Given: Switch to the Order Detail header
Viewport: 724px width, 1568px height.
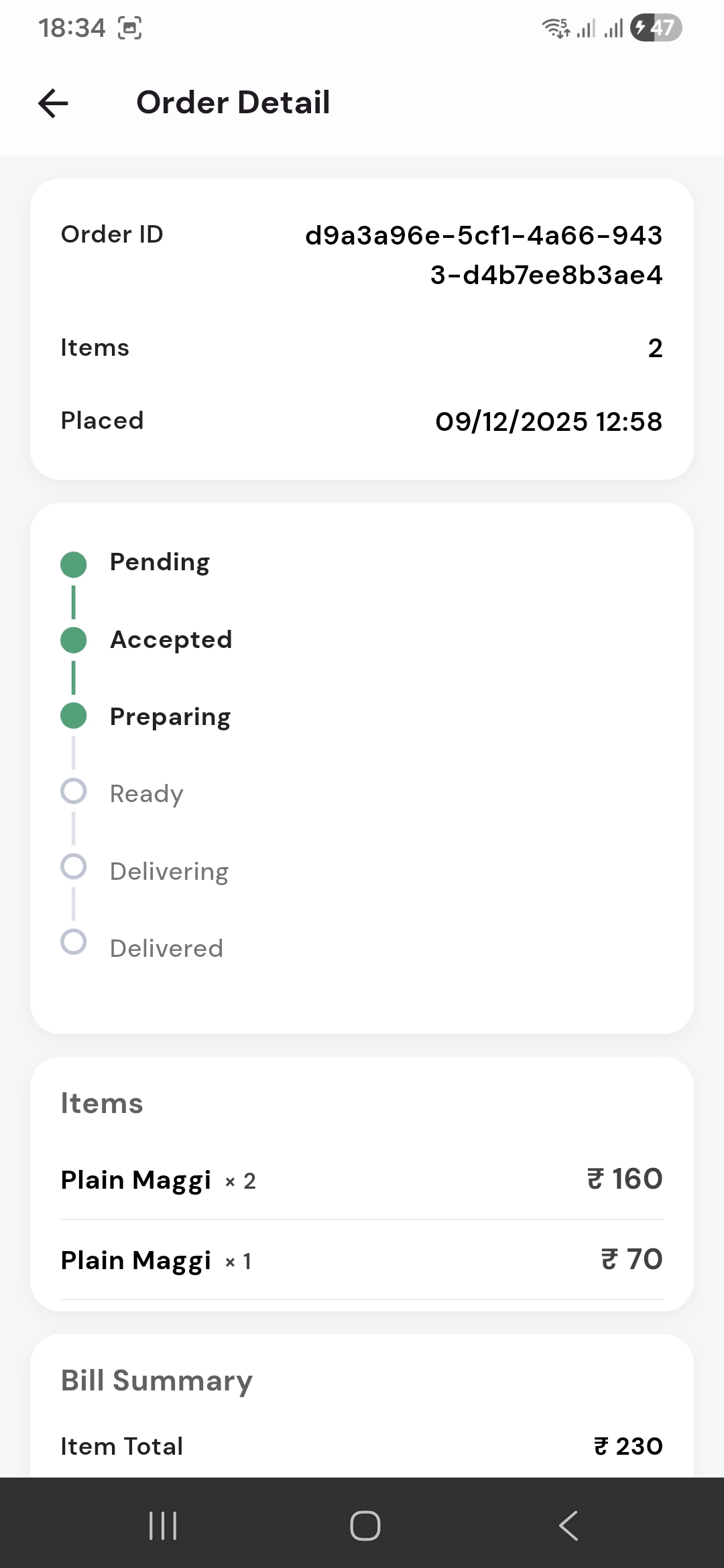Looking at the screenshot, I should 233,102.
